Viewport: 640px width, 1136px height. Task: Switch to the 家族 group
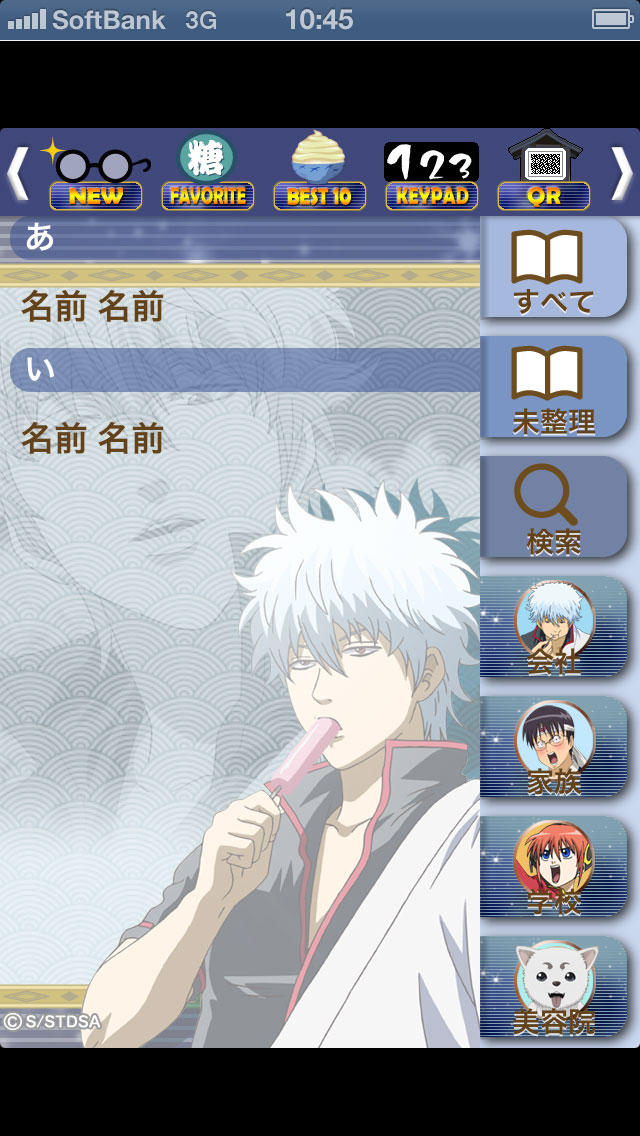pyautogui.click(x=553, y=748)
